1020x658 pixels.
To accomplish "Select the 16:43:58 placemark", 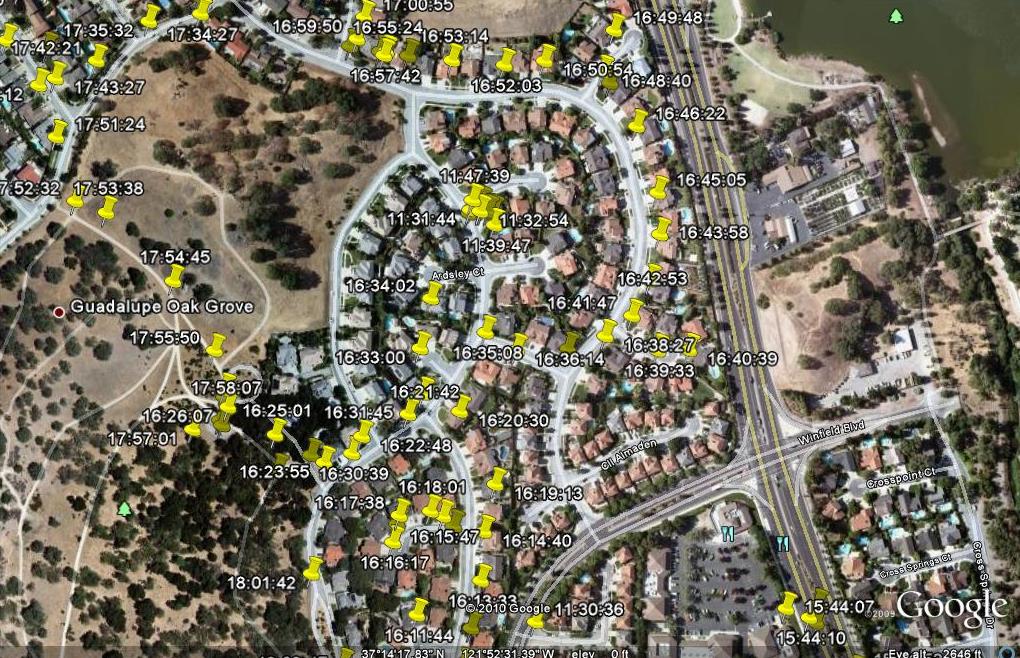I will [662, 229].
